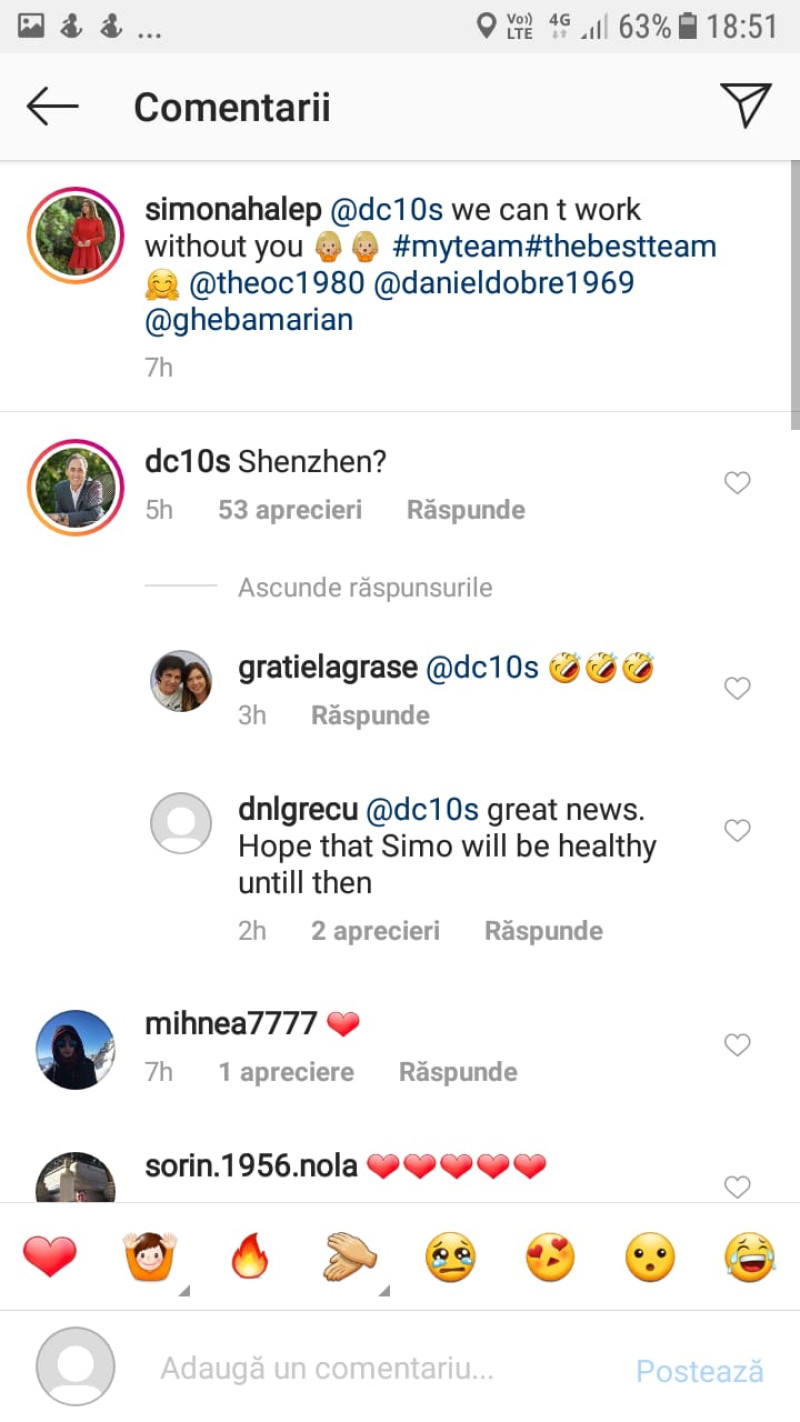Viewport: 800px width, 1422px height.
Task: View 53 aprecieri on dc10s's comment
Action: [290, 510]
